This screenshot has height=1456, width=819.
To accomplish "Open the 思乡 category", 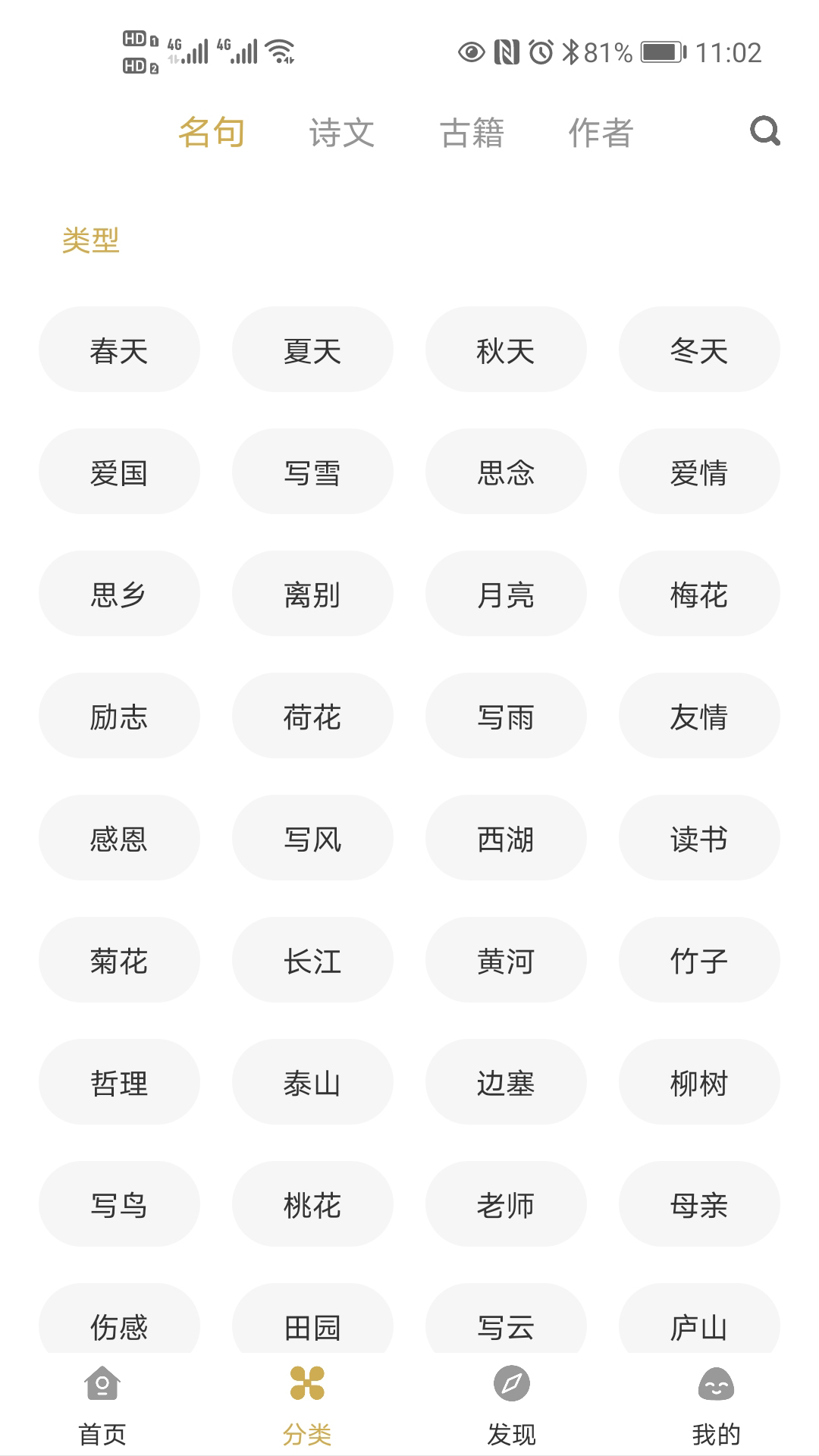I will pyautogui.click(x=118, y=594).
